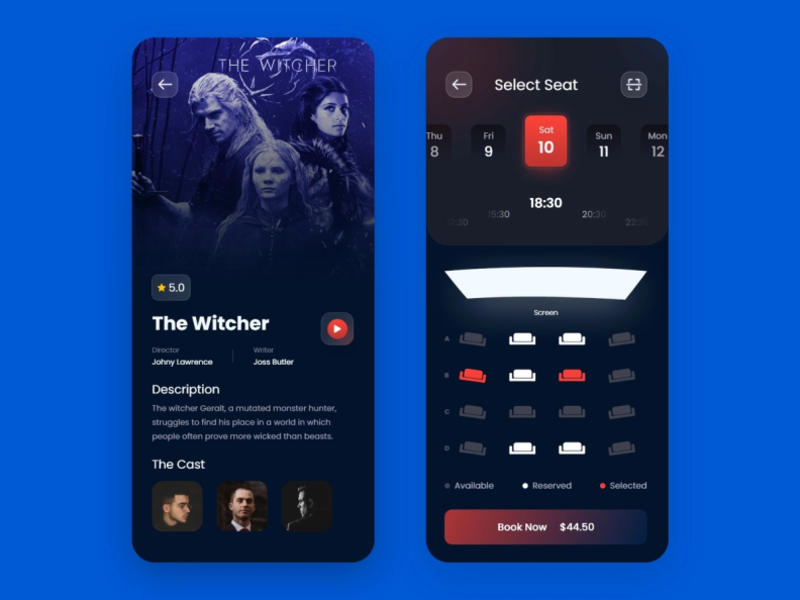Go back from The Witcher details
This screenshot has width=800, height=600.
[x=166, y=85]
